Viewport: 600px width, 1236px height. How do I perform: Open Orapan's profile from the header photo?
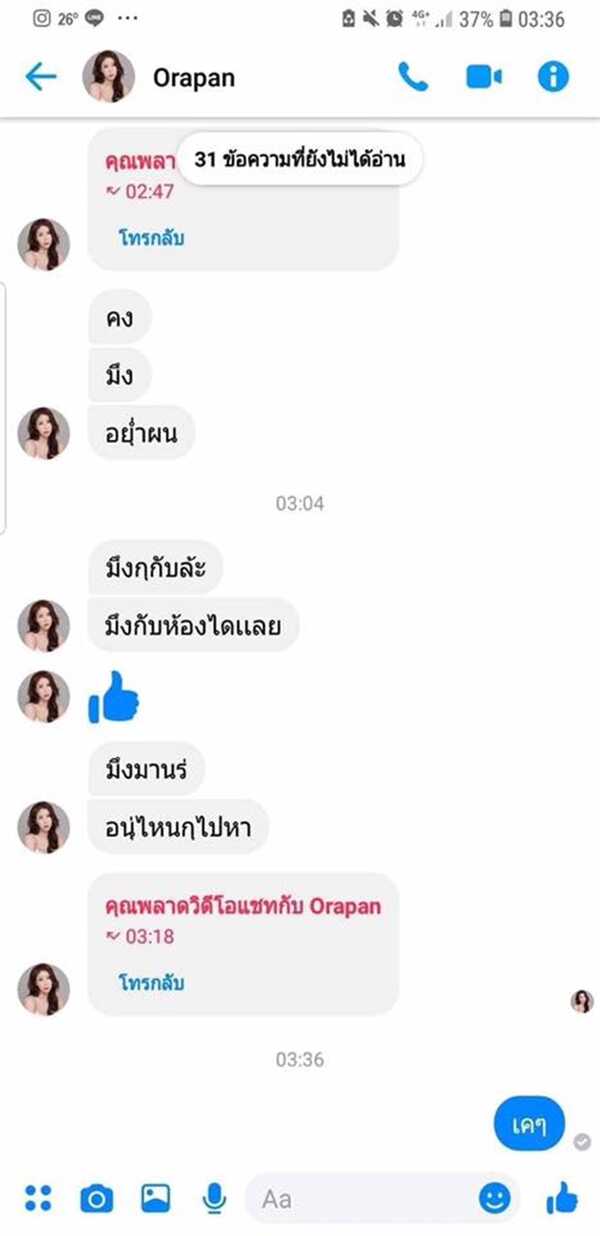108,77
